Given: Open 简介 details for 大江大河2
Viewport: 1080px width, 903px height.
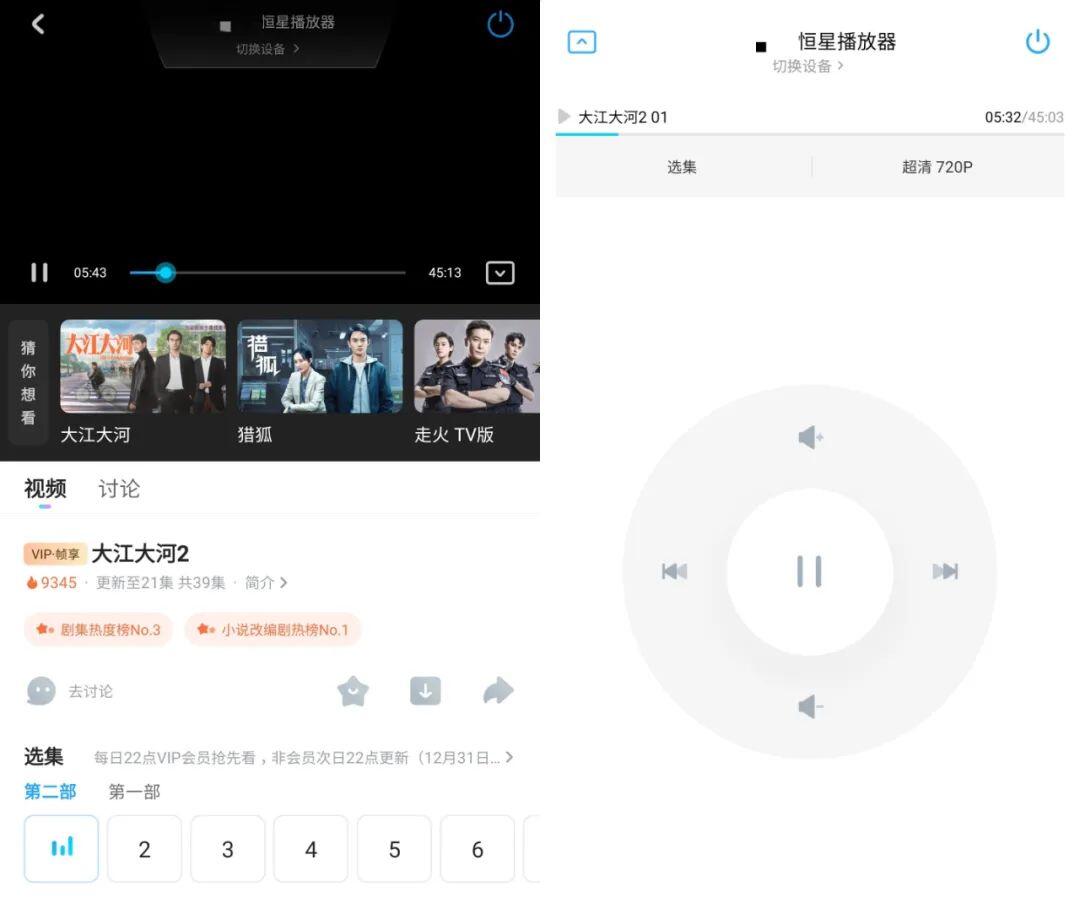Looking at the screenshot, I should point(266,582).
